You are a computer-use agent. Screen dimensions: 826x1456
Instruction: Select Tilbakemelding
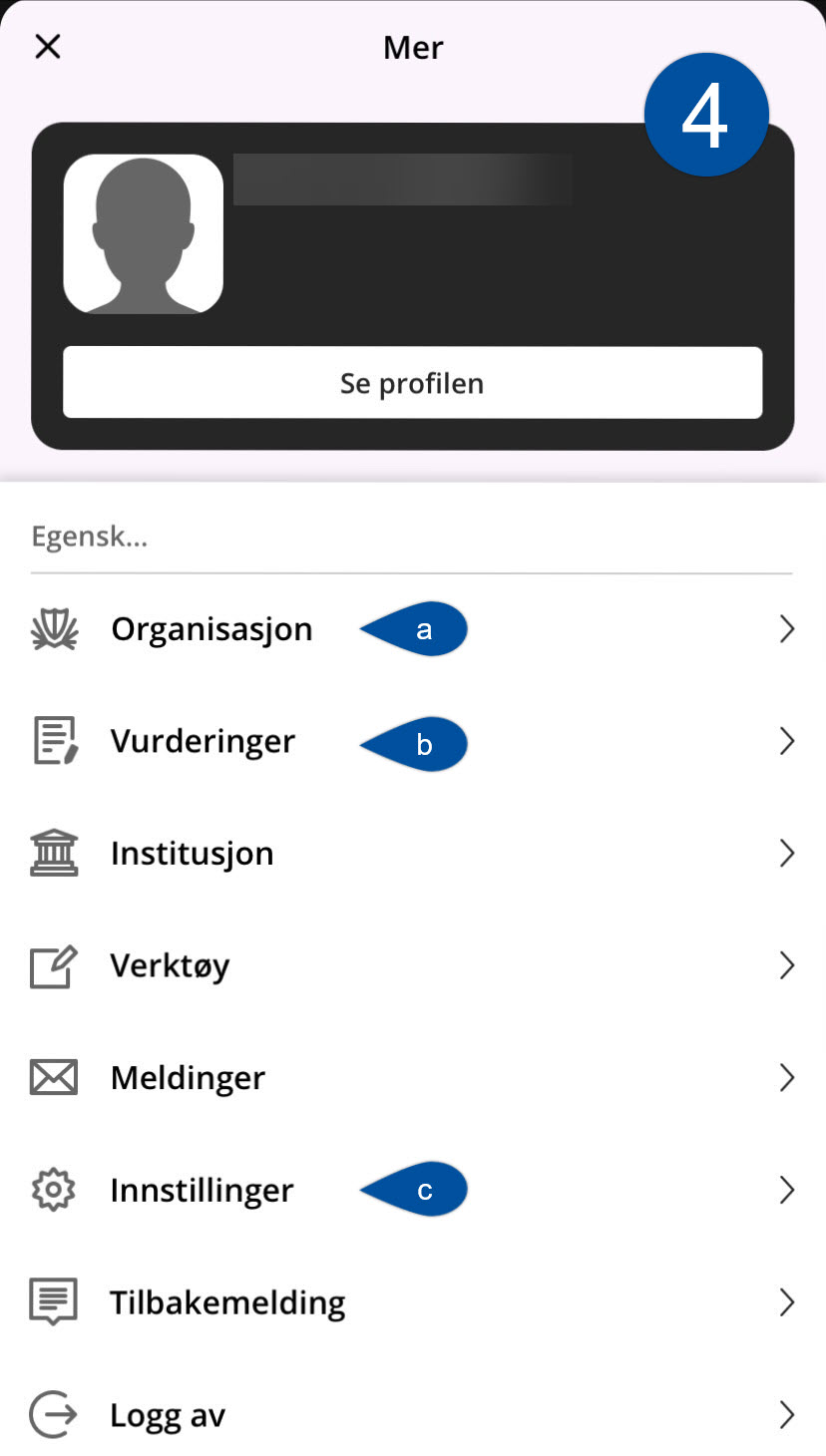pos(413,1302)
